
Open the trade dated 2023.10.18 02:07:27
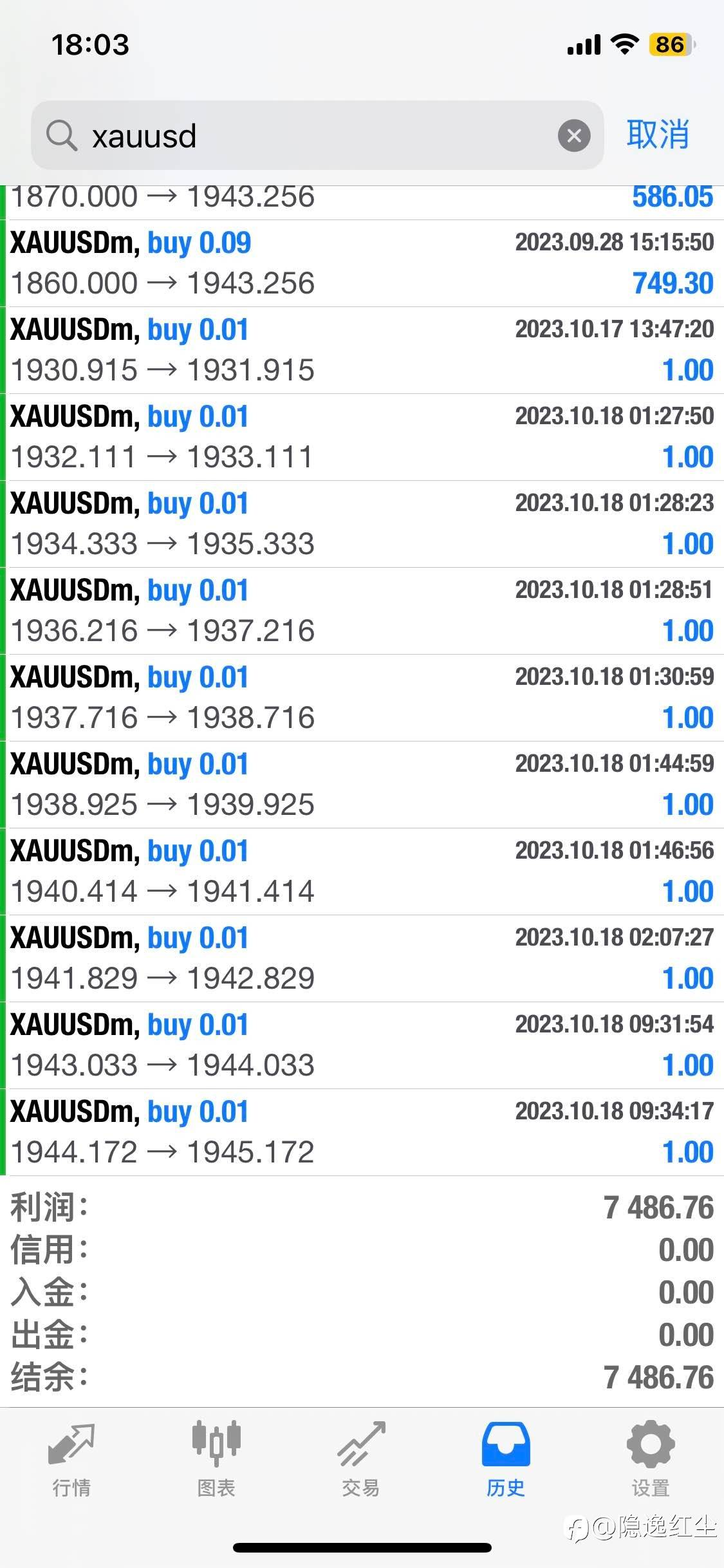(362, 958)
